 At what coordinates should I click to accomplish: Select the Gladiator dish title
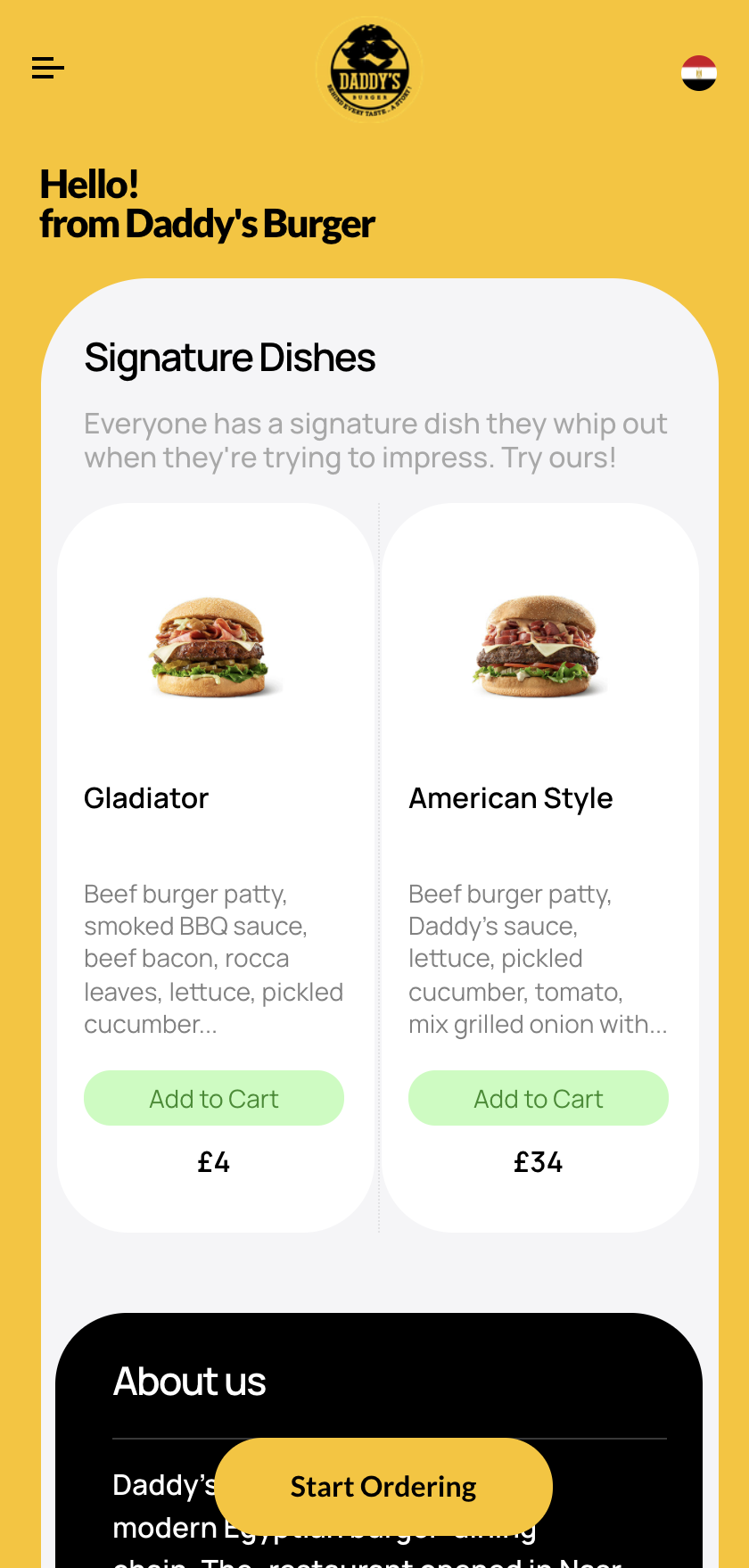146,798
